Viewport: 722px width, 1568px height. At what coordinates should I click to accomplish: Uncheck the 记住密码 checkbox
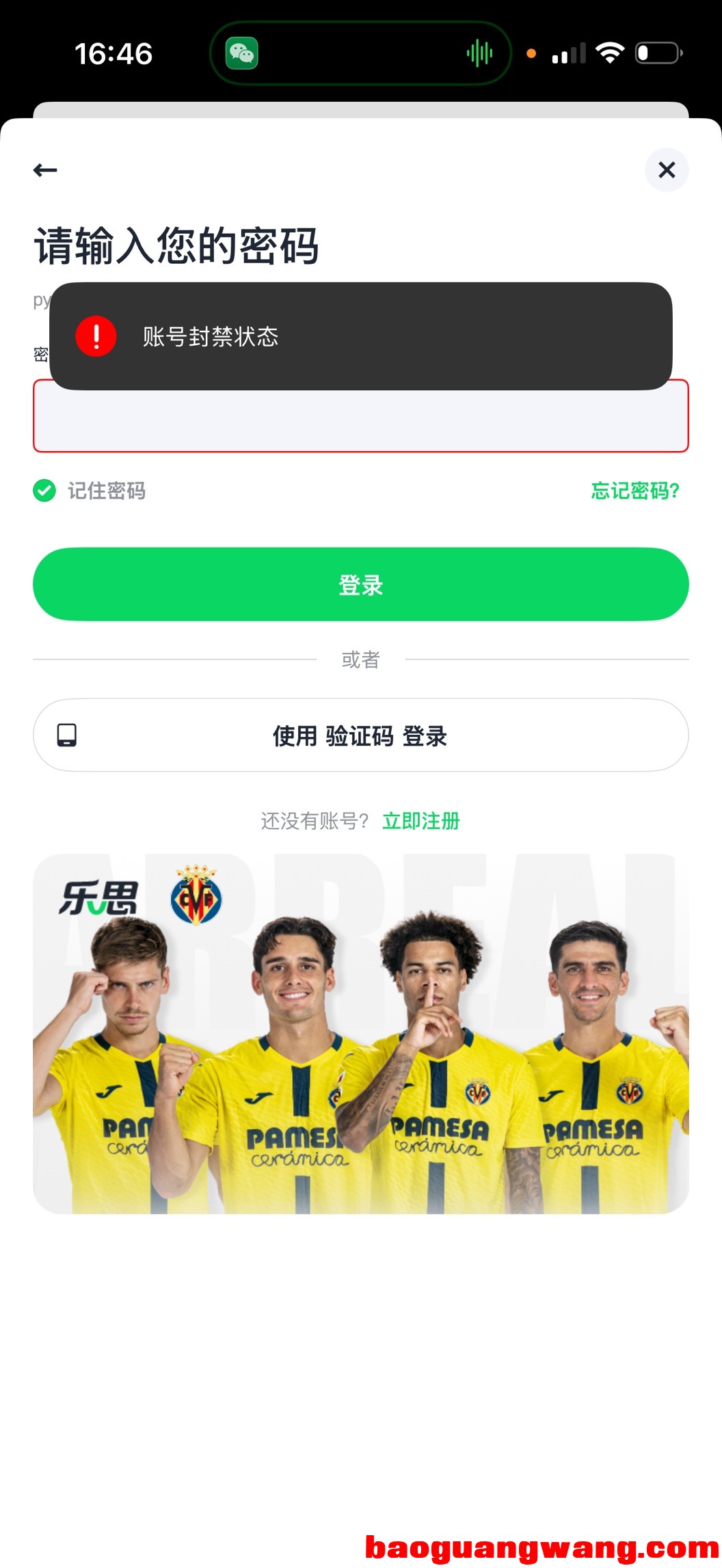[x=44, y=491]
